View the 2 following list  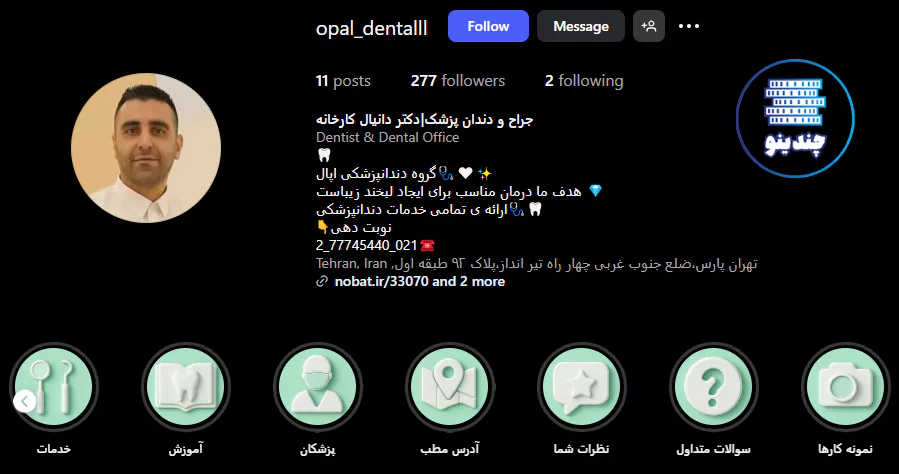pos(583,81)
